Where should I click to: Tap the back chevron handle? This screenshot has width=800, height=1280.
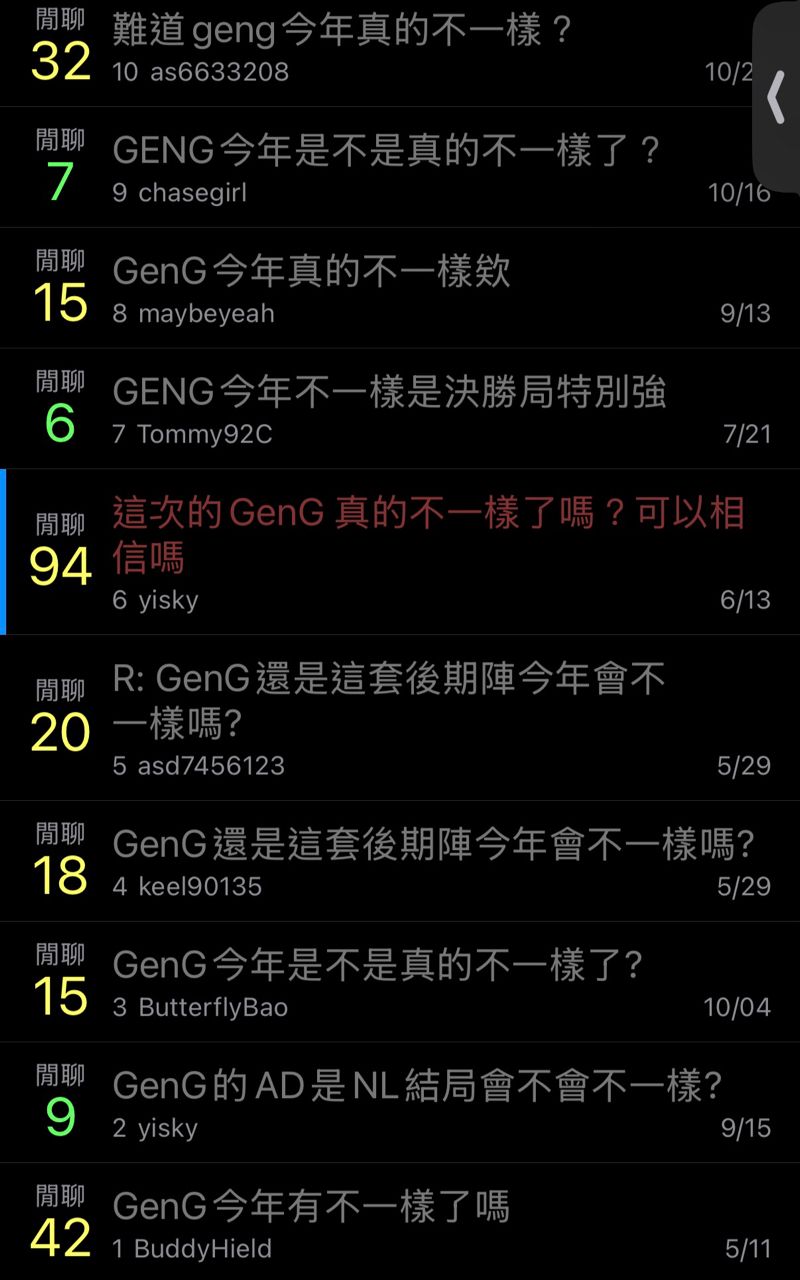click(776, 97)
